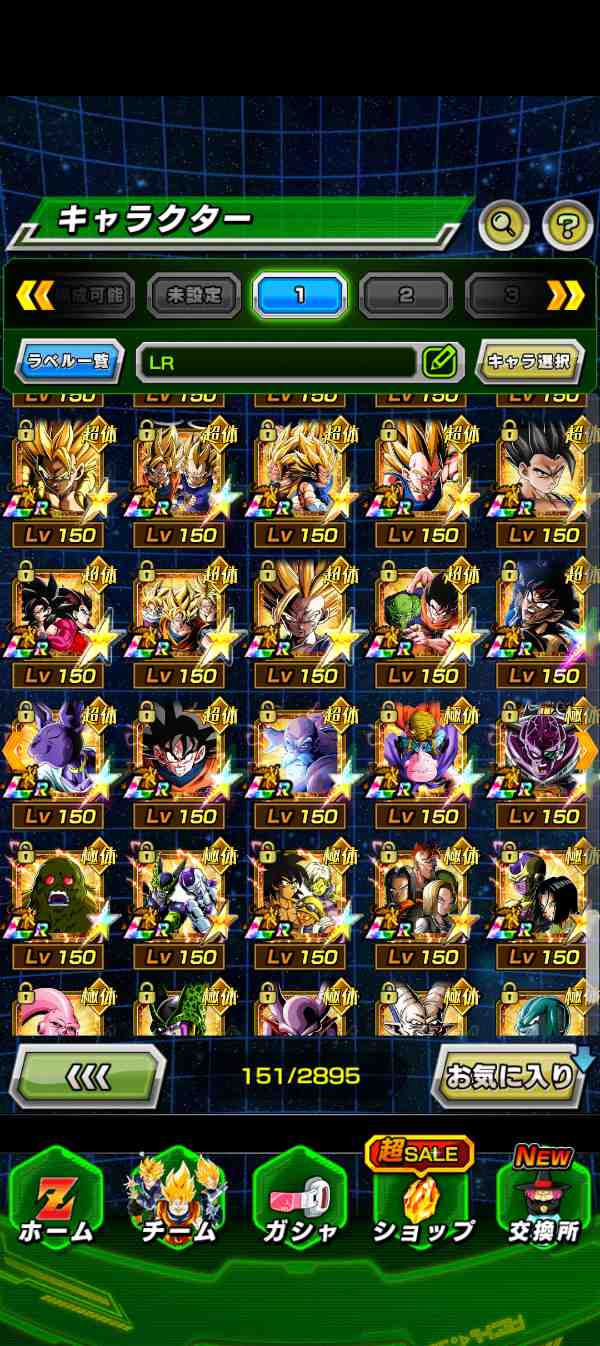
Task: Switch to label tab 2
Action: (405, 295)
